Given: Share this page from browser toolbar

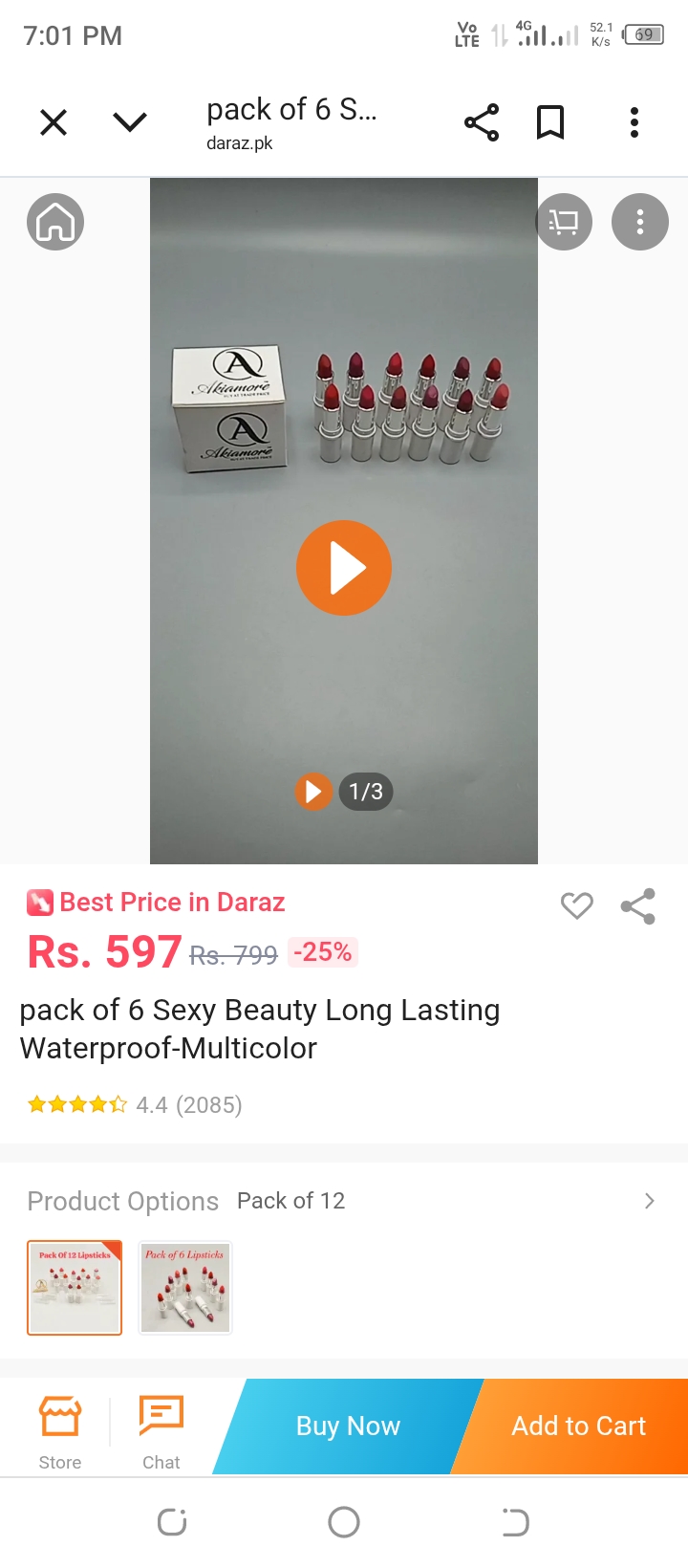Looking at the screenshot, I should pyautogui.click(x=482, y=122).
